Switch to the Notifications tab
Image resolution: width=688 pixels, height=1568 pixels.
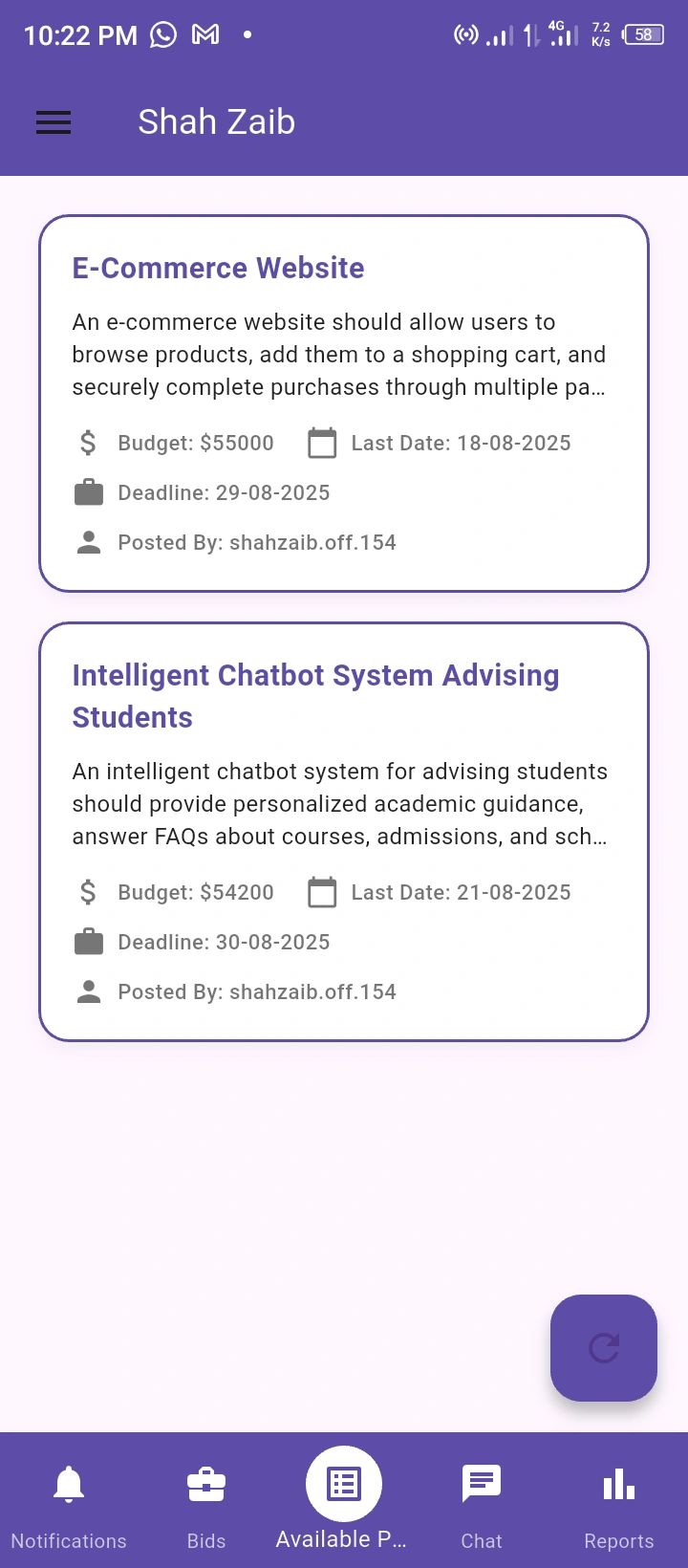[x=69, y=1500]
